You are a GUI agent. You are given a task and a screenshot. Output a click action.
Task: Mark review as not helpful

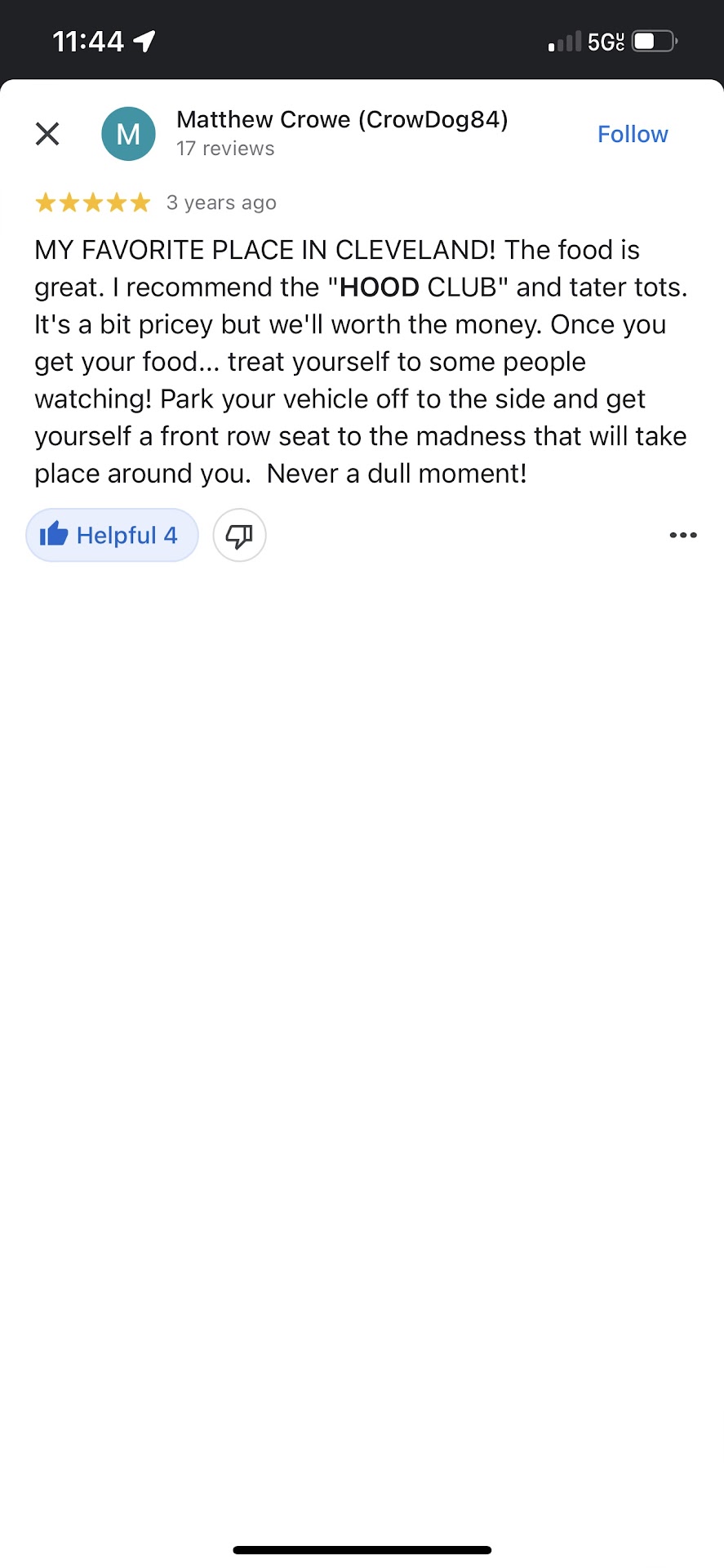239,535
